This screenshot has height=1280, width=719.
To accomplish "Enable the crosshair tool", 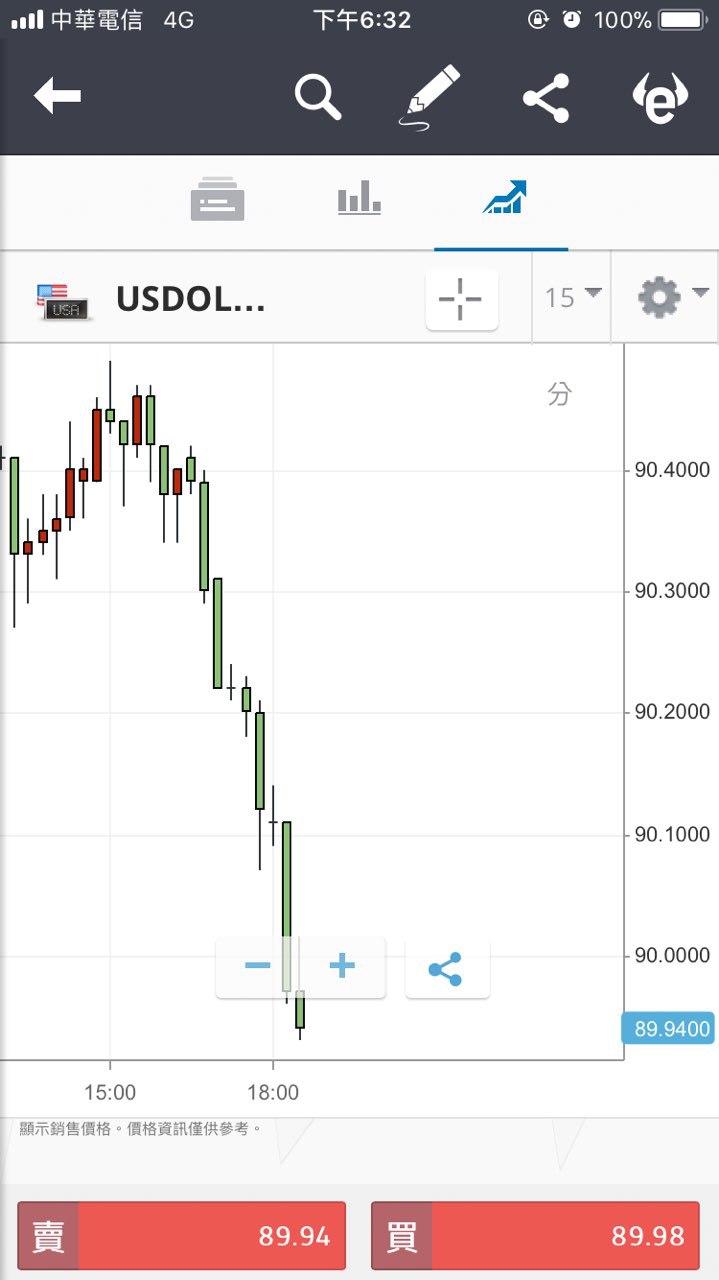I will (x=461, y=298).
